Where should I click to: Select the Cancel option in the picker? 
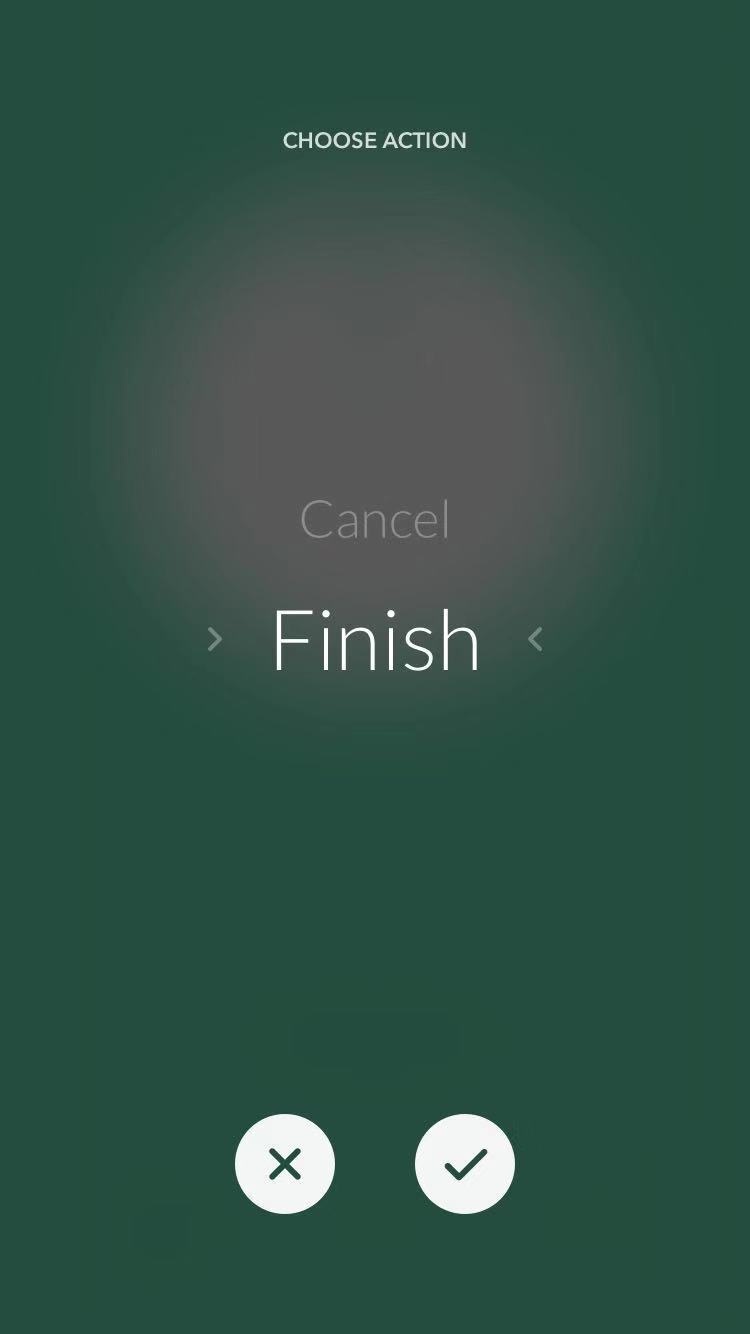point(375,520)
